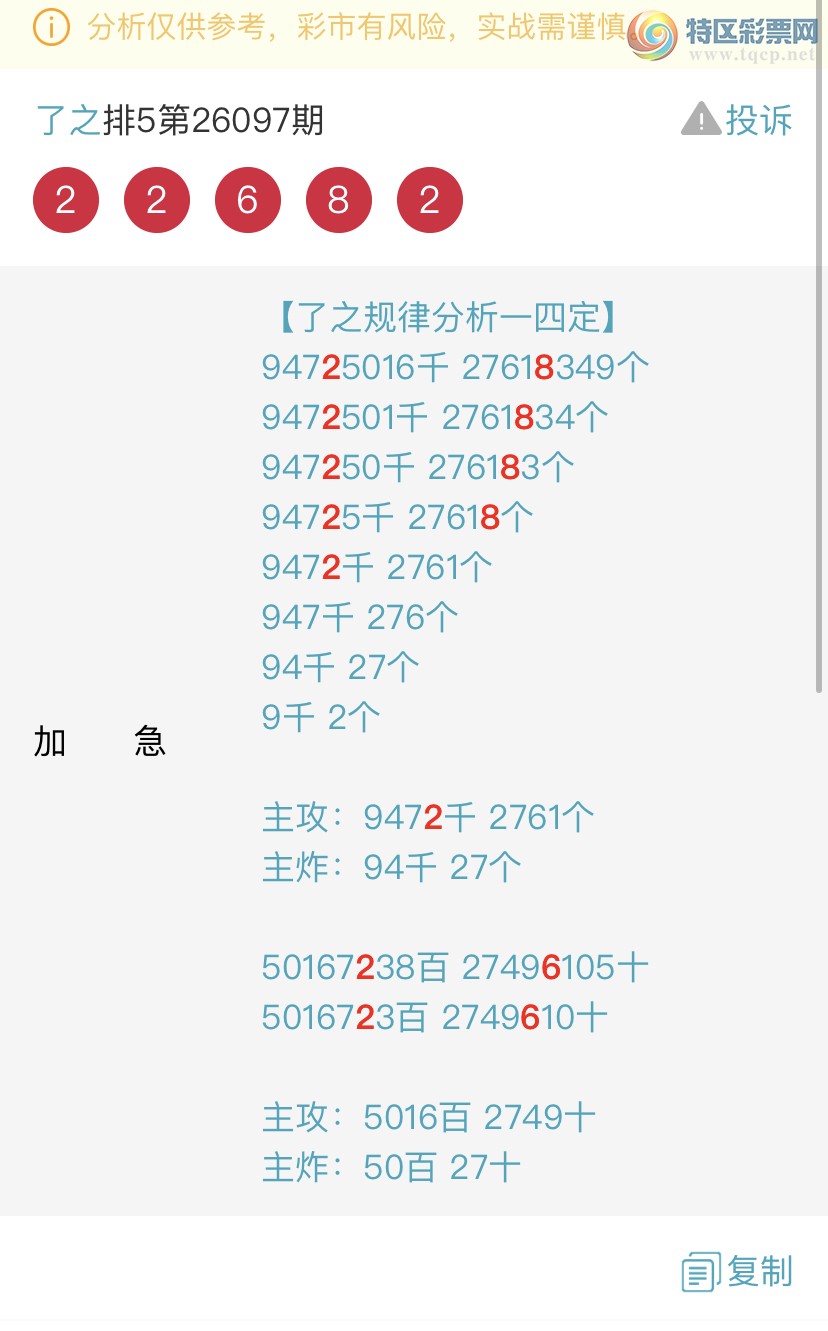828x1331 pixels.
Task: Open author 了之's profile link
Action: pos(68,121)
